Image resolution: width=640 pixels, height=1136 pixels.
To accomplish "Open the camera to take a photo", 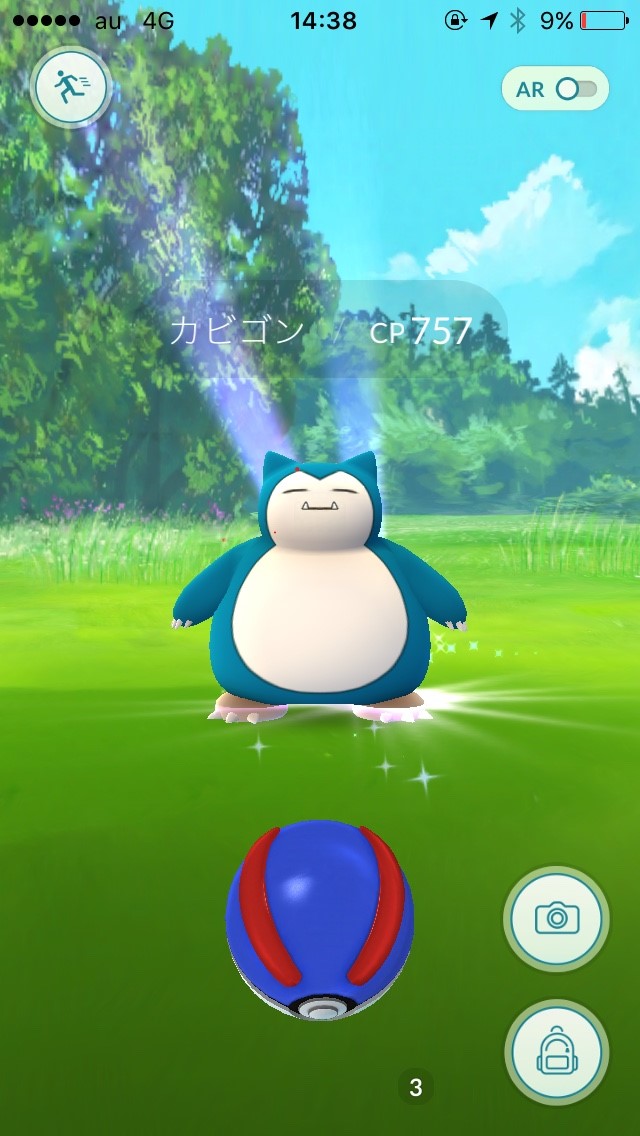I will [x=556, y=917].
